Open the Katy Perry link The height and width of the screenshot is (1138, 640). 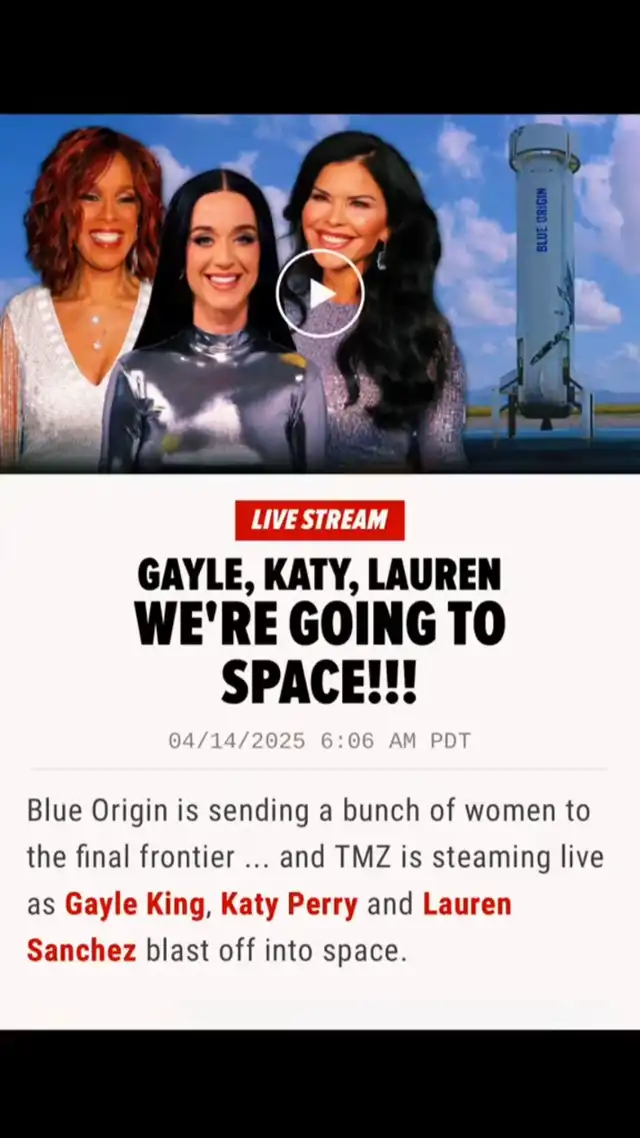(289, 905)
